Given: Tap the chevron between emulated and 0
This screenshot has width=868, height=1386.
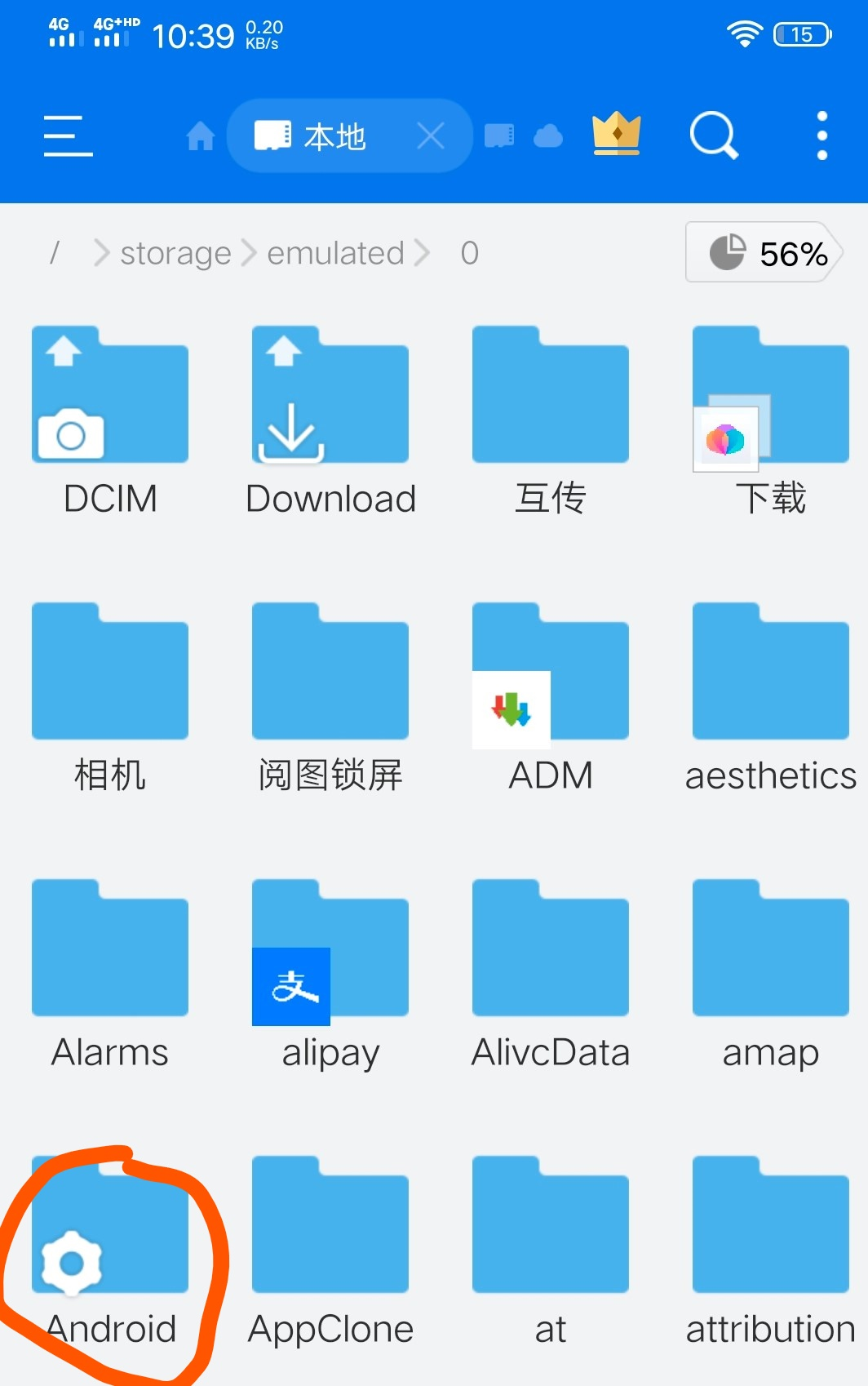Looking at the screenshot, I should 423,253.
